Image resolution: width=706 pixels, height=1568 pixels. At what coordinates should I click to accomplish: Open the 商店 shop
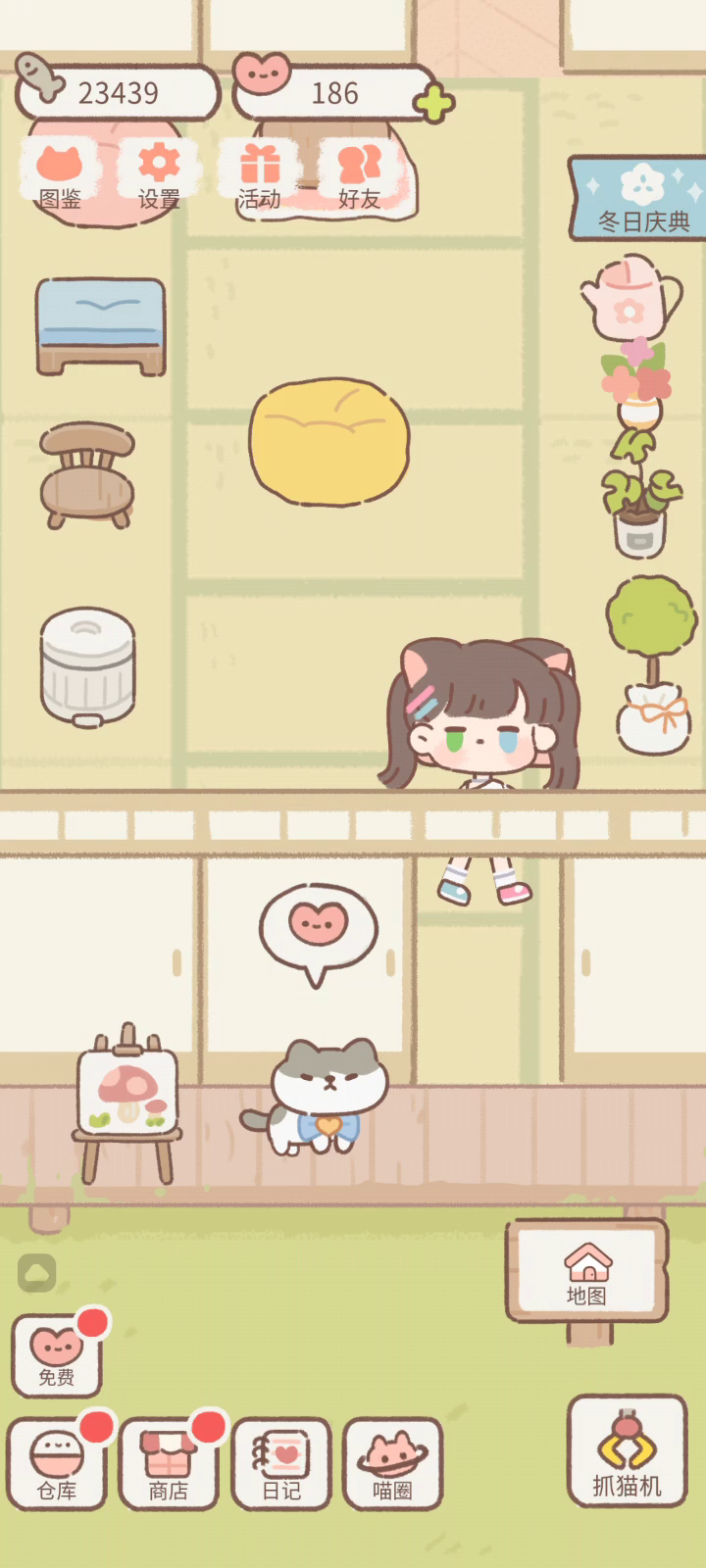point(169,1463)
